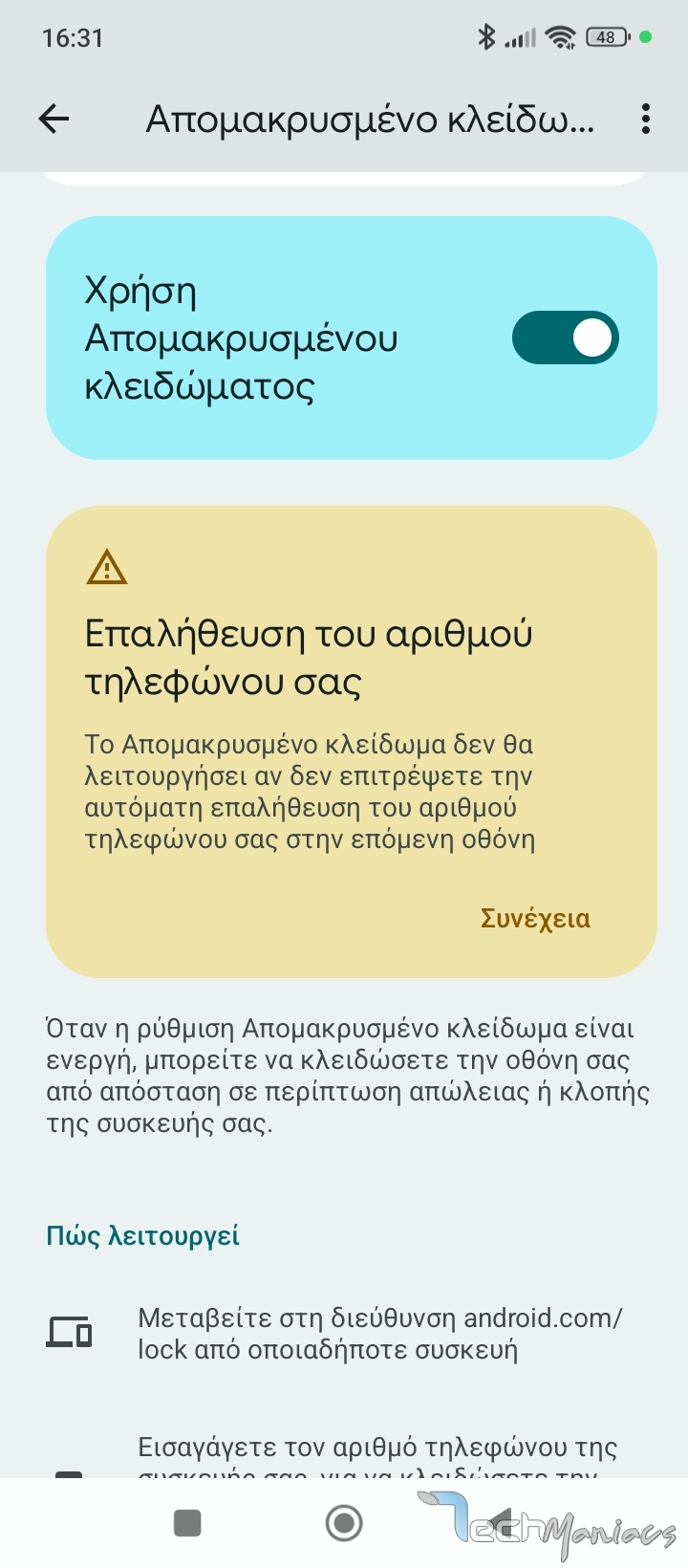This screenshot has height=1568, width=688.
Task: Open the three-dot overflow menu
Action: 646,119
